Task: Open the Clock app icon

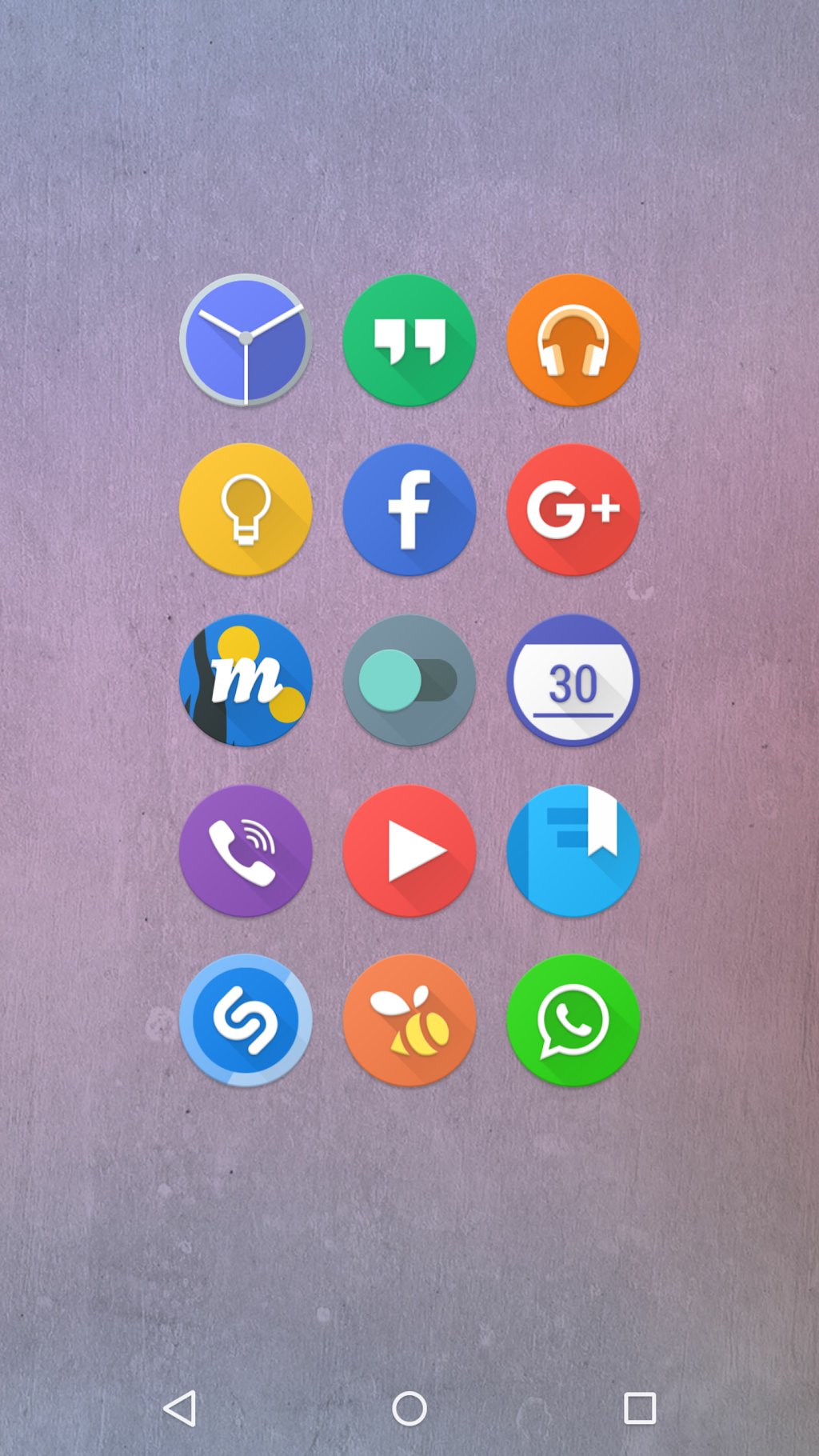Action: (246, 340)
